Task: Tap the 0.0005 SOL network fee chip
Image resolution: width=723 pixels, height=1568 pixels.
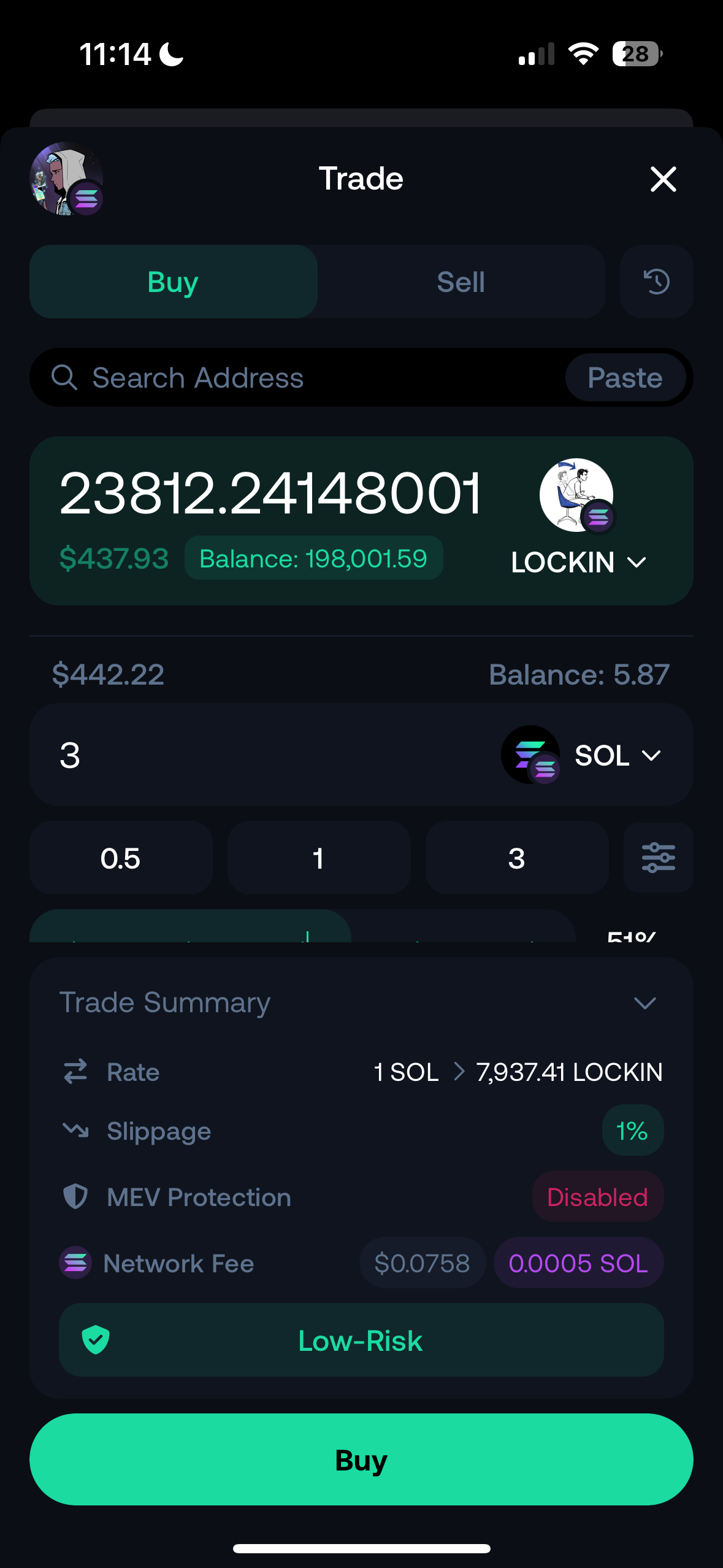Action: (578, 1263)
